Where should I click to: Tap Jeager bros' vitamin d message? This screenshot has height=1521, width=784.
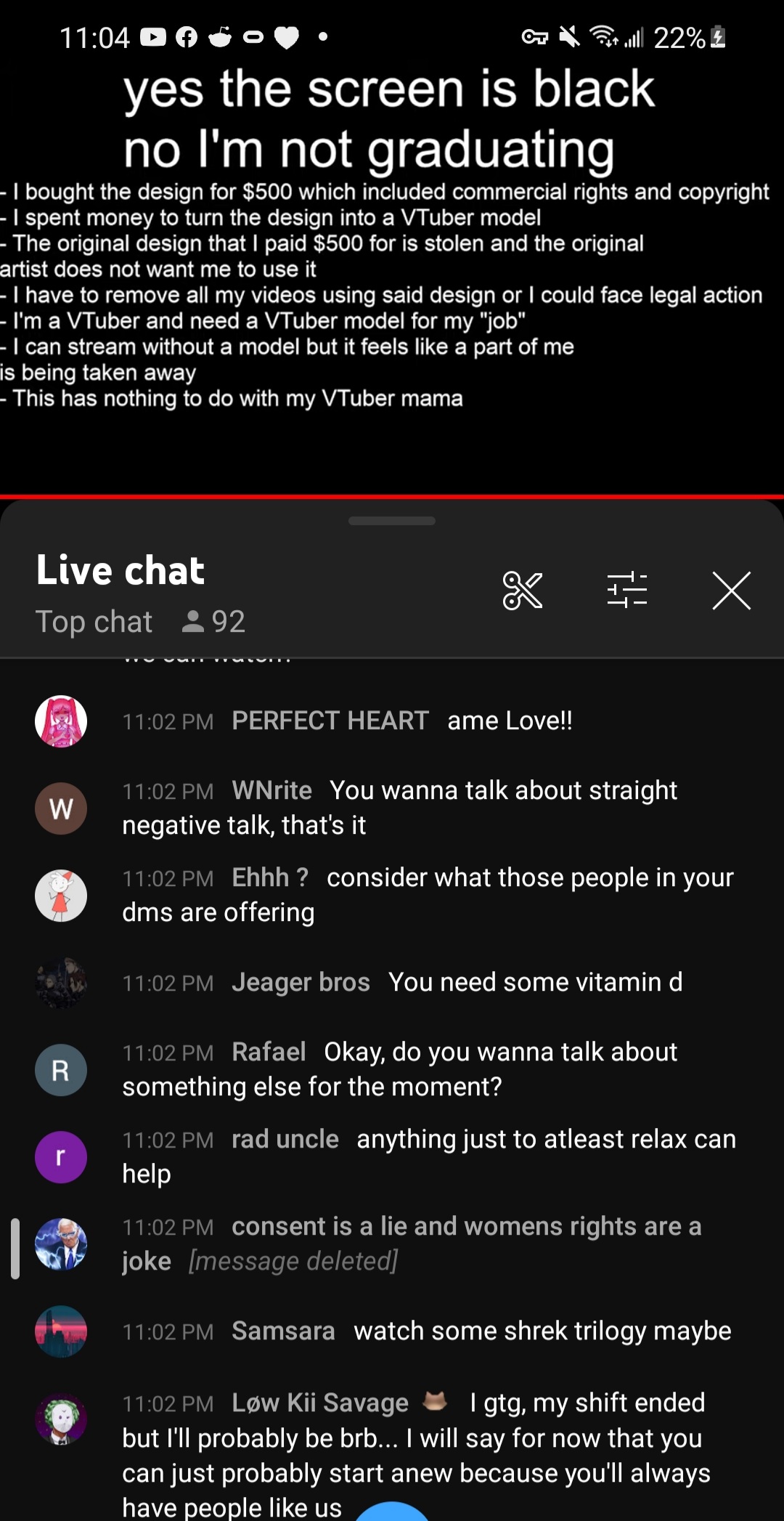tap(392, 983)
